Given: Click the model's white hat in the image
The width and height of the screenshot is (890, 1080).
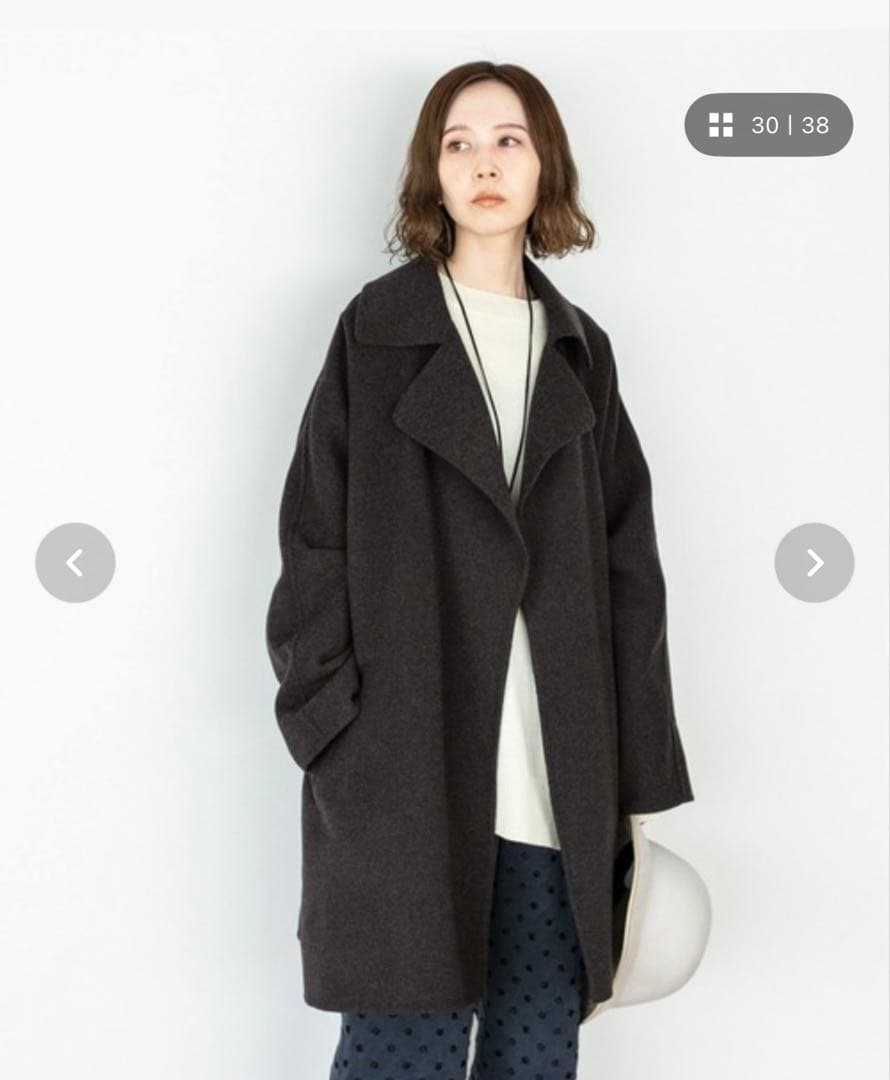Looking at the screenshot, I should [x=665, y=920].
